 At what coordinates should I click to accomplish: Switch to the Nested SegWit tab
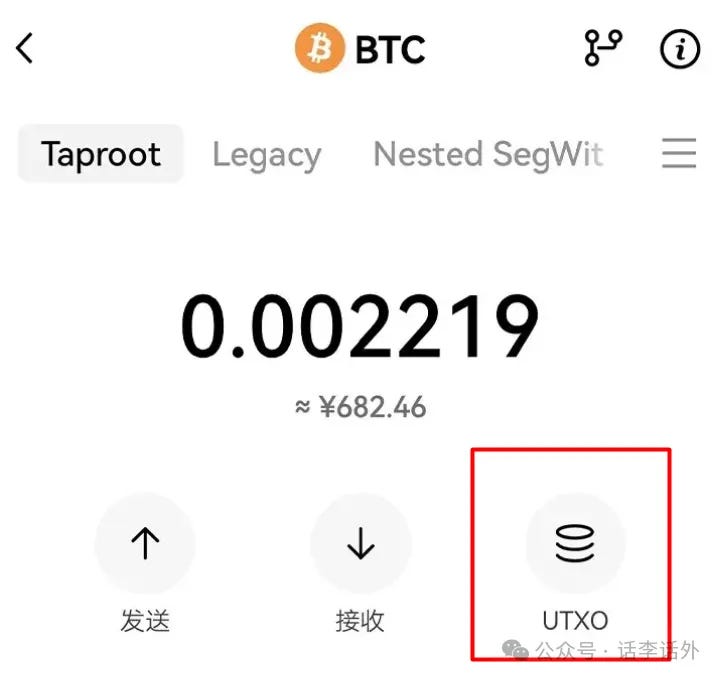[488, 154]
